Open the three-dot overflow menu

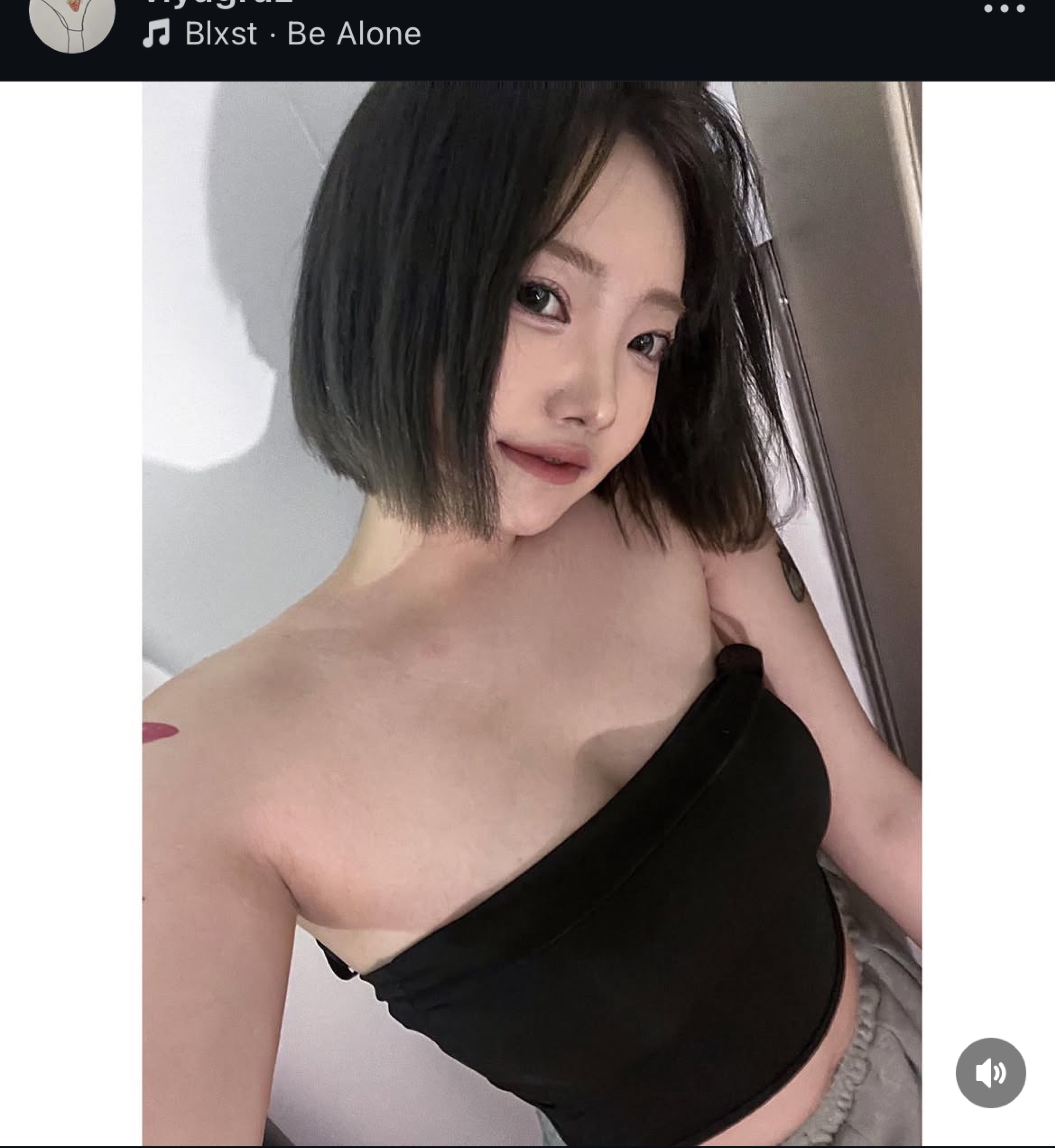click(1004, 8)
